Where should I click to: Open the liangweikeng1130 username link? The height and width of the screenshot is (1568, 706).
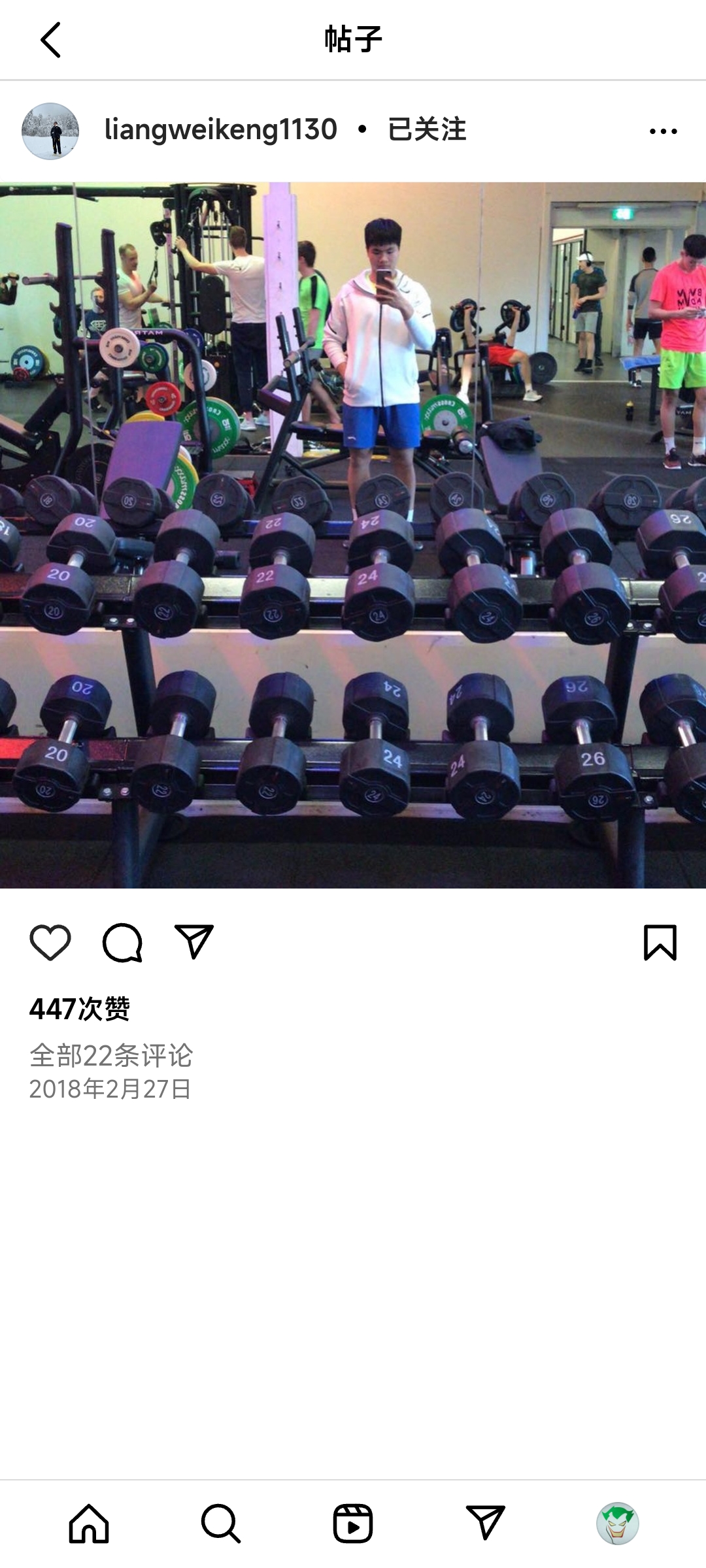[220, 129]
